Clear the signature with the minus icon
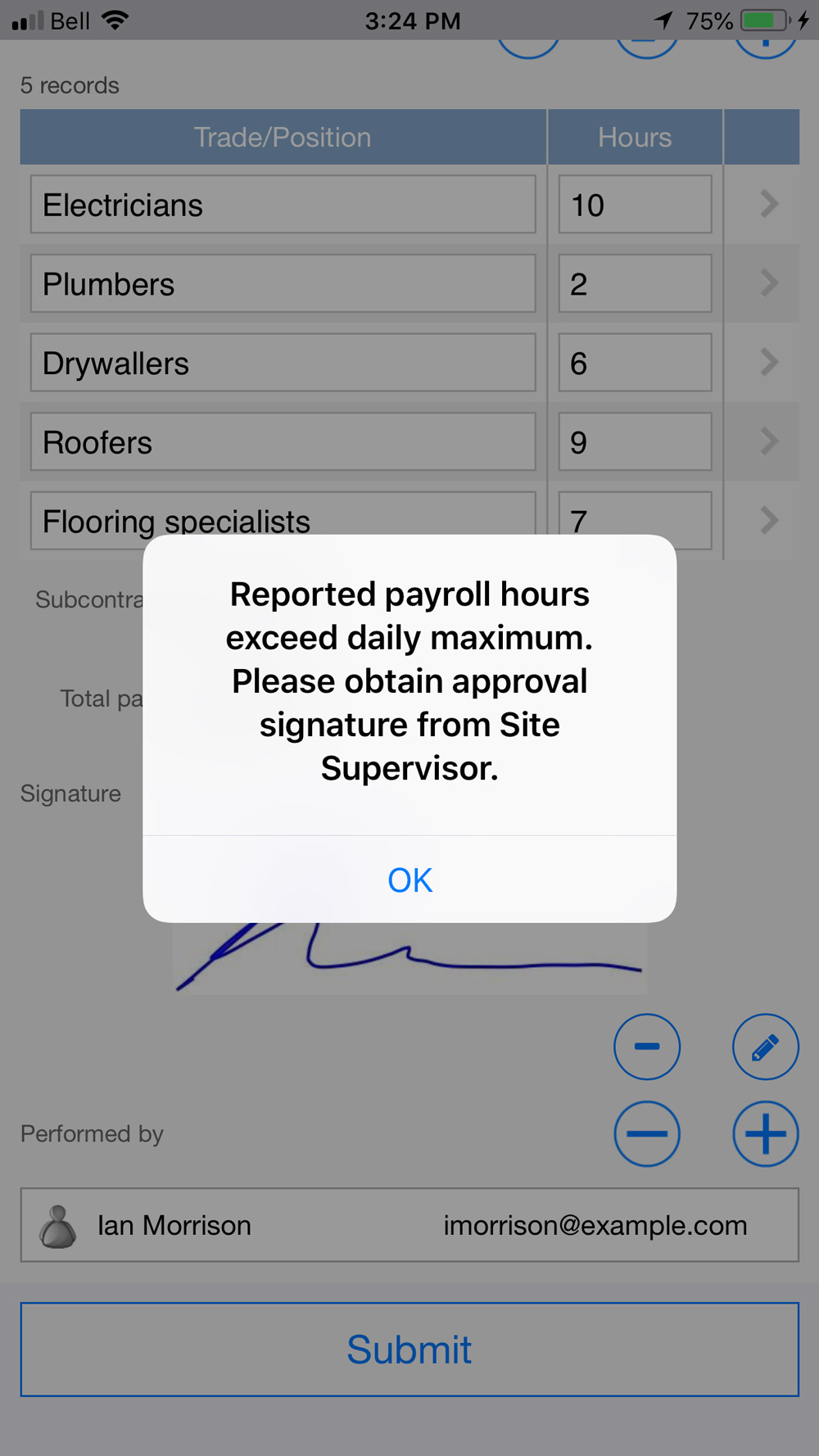 coord(647,1047)
